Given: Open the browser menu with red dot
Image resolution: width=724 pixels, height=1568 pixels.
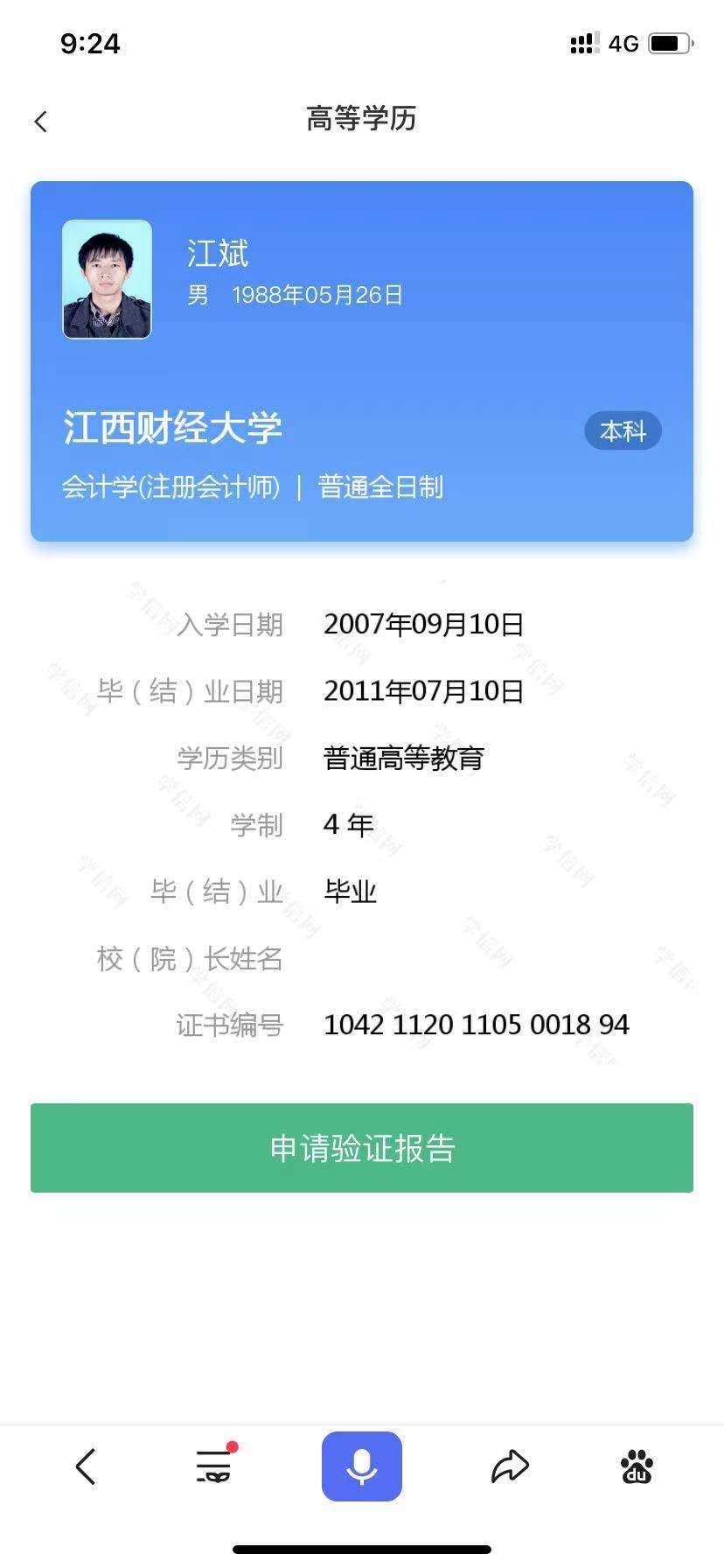Looking at the screenshot, I should click(213, 1466).
